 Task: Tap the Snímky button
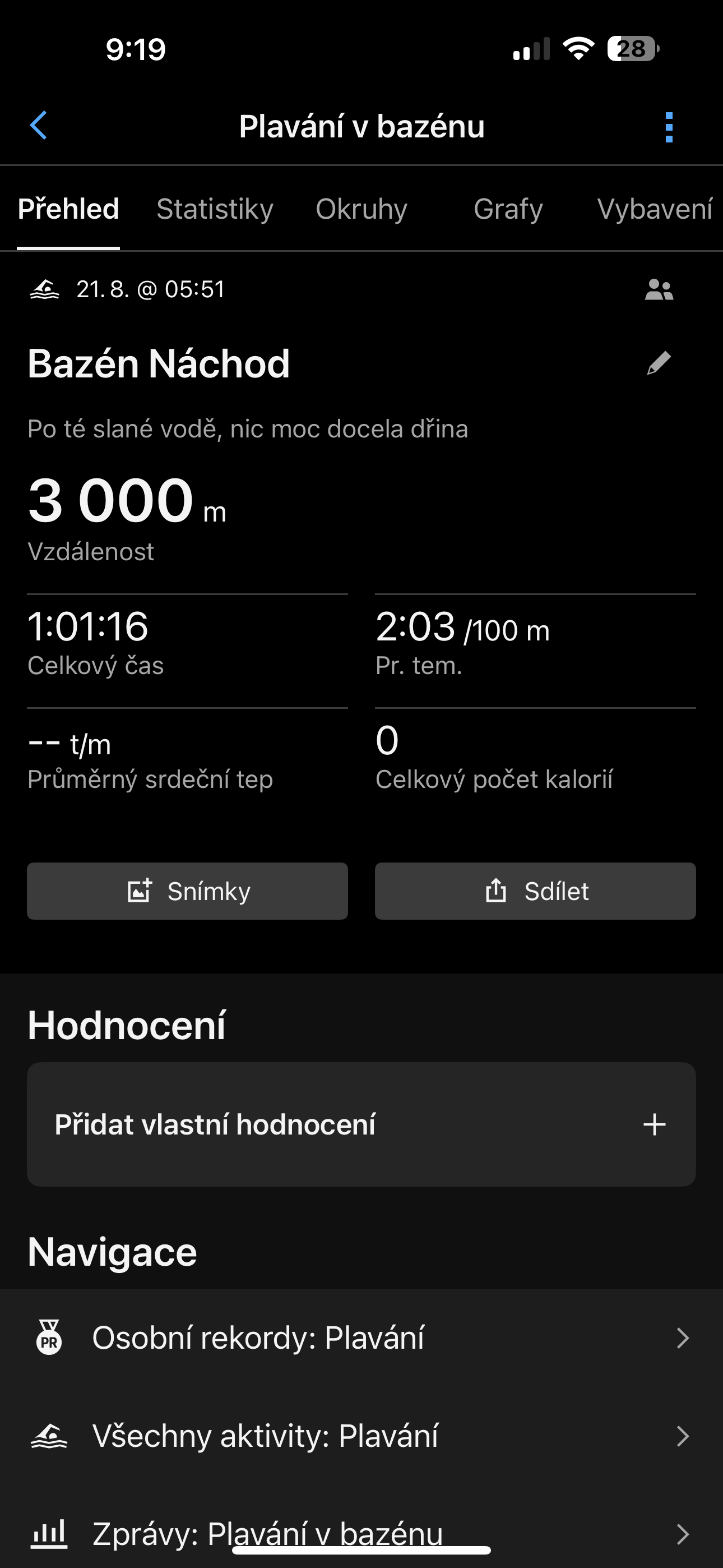coord(187,891)
